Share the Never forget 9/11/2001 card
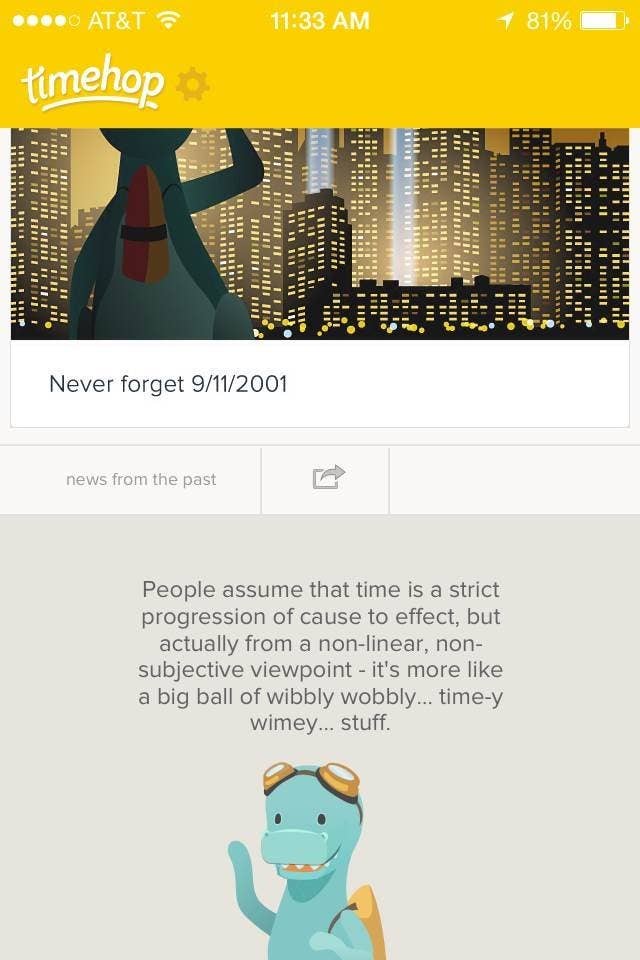640x960 pixels. [x=327, y=479]
